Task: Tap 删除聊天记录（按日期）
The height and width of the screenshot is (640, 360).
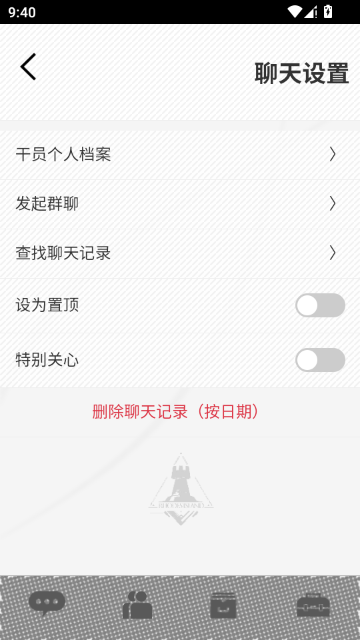Action: point(176,412)
